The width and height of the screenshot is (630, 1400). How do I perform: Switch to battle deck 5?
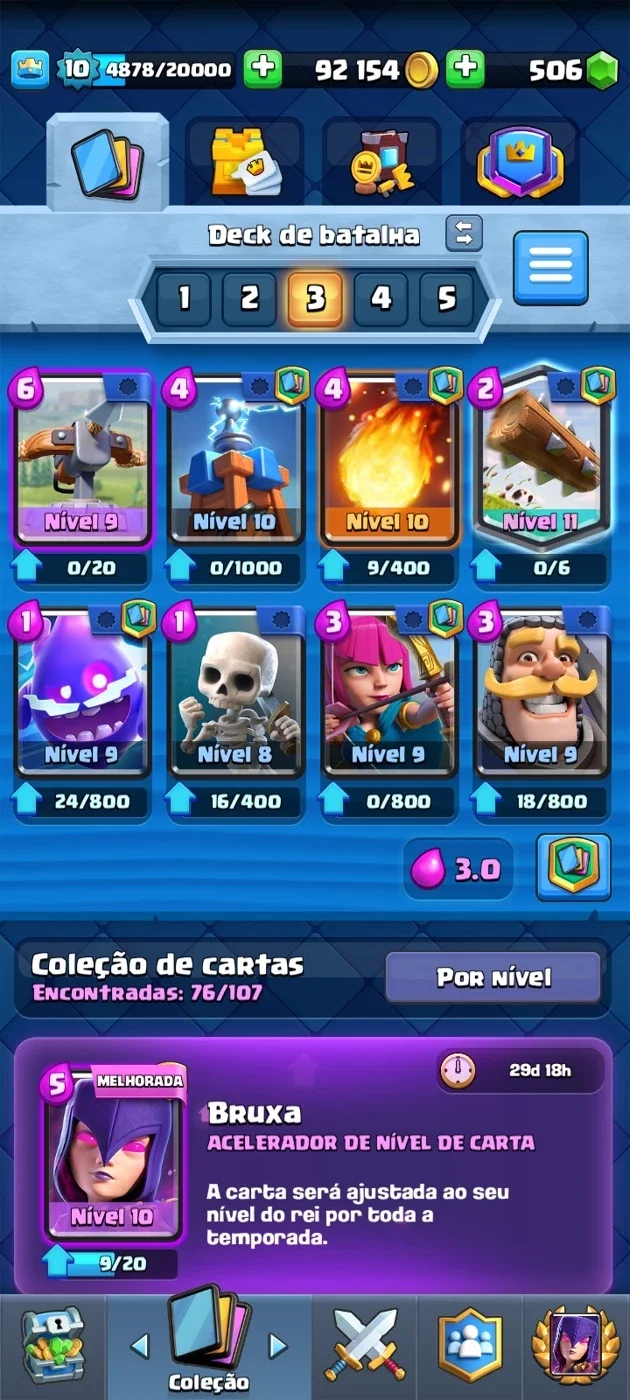point(446,297)
